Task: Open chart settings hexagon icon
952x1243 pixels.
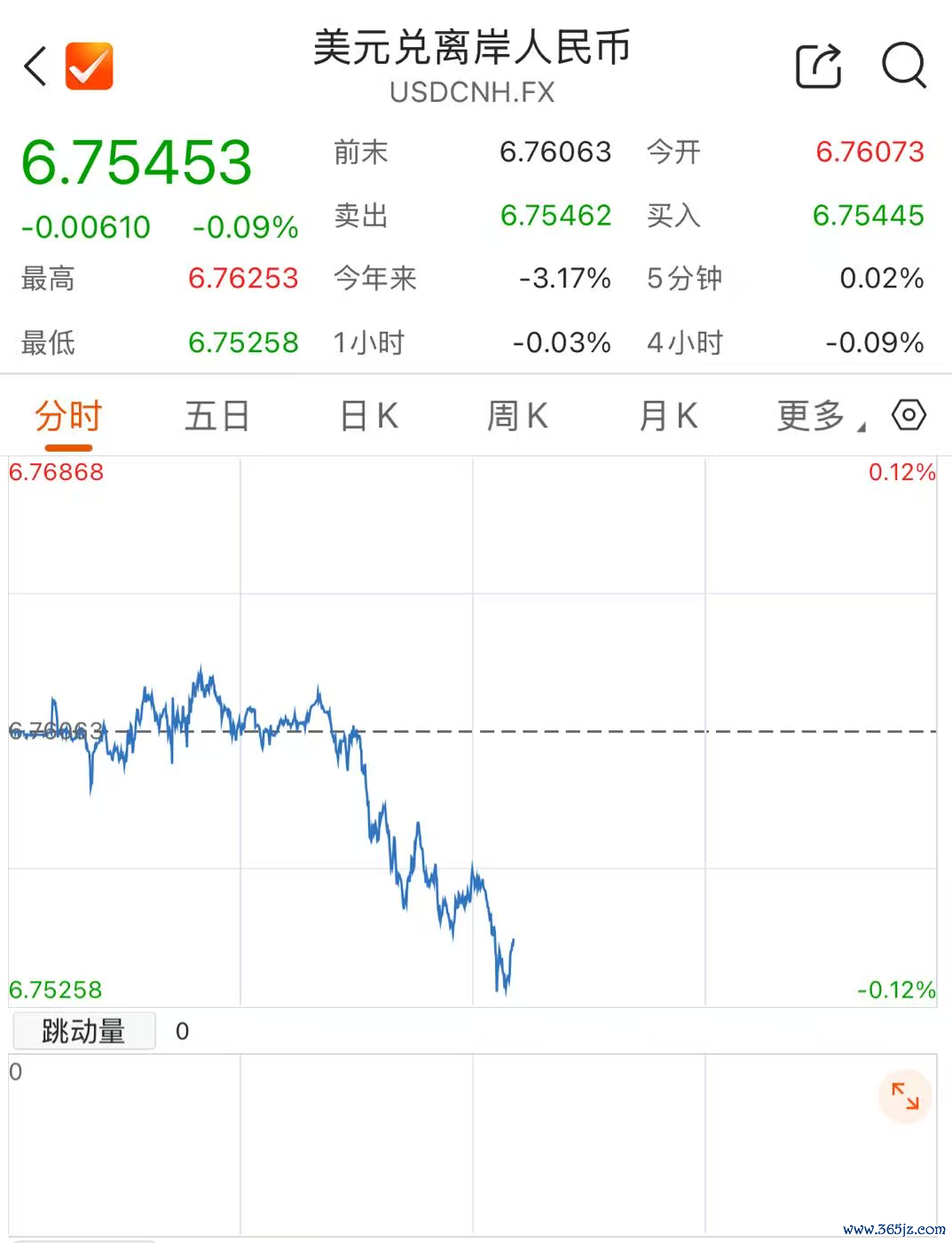Action: click(909, 415)
